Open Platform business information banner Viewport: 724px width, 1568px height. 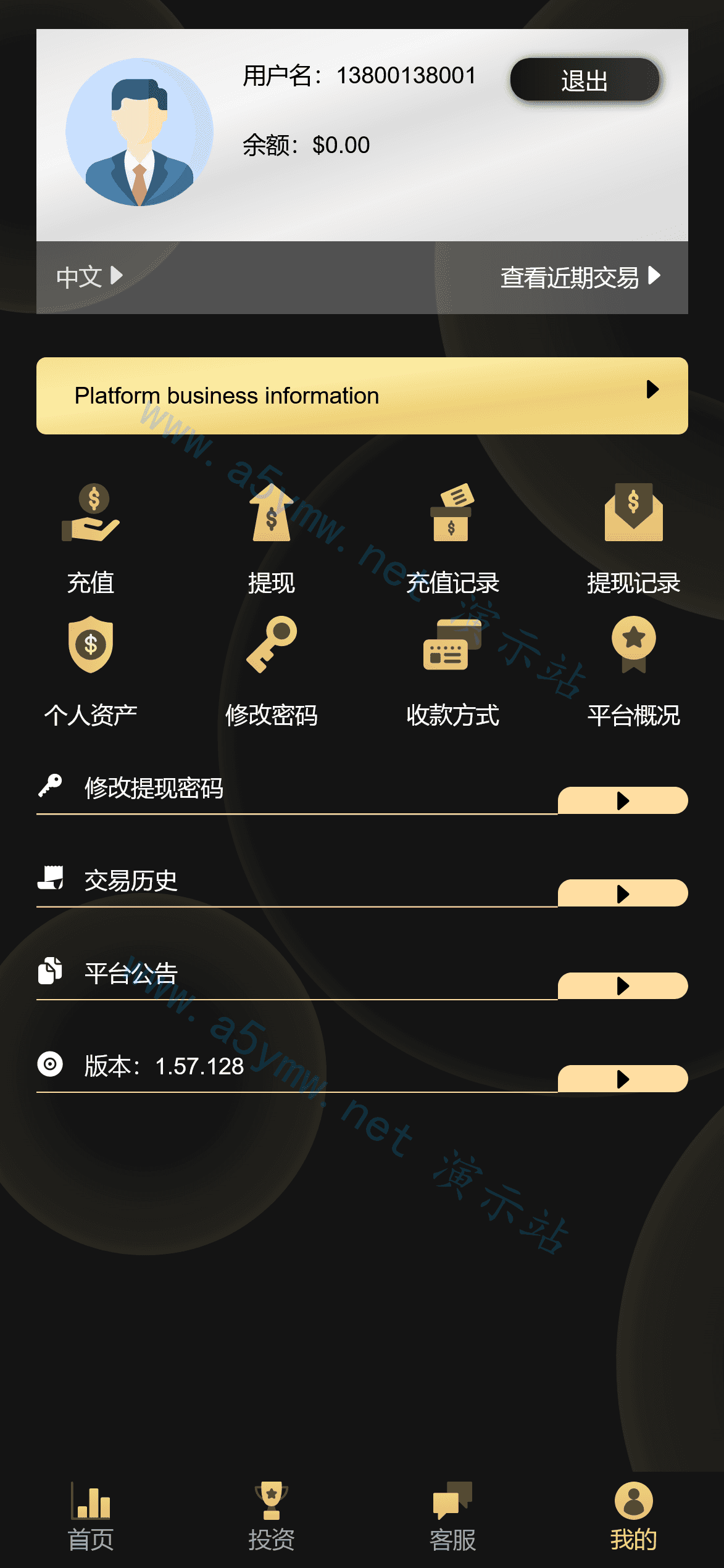tap(362, 396)
